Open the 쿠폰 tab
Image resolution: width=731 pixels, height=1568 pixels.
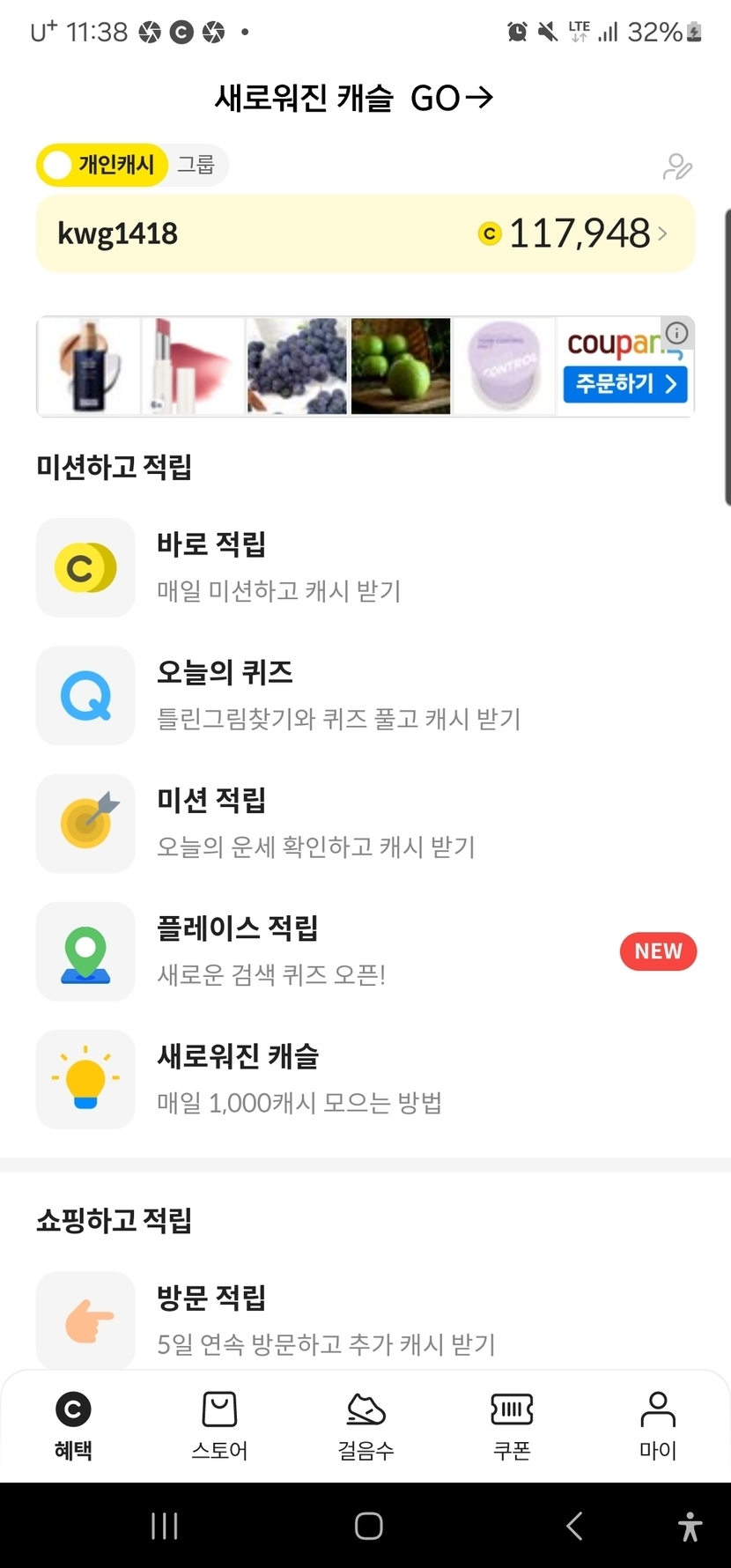[x=512, y=1425]
